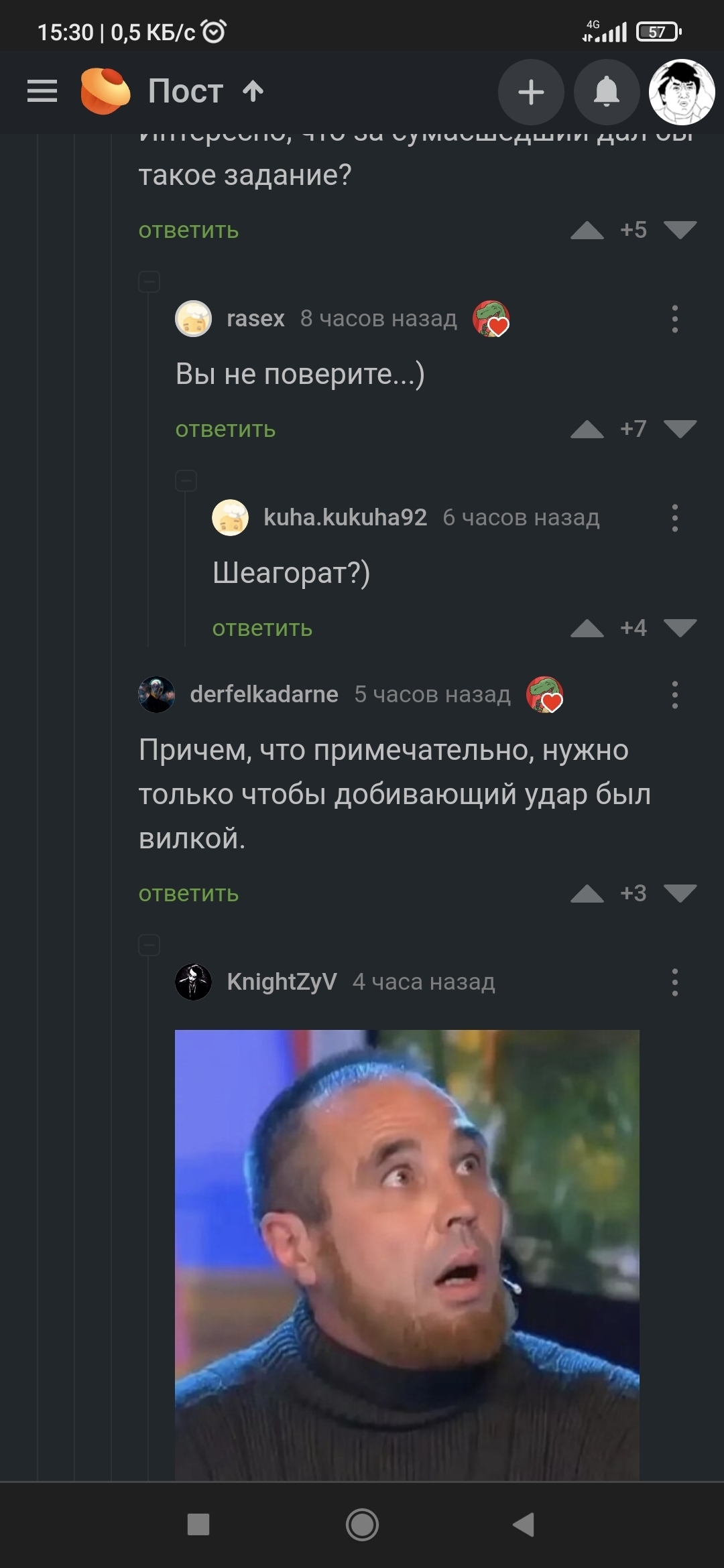The image size is (724, 1568).
Task: Create a new post with plus button
Action: point(531,92)
